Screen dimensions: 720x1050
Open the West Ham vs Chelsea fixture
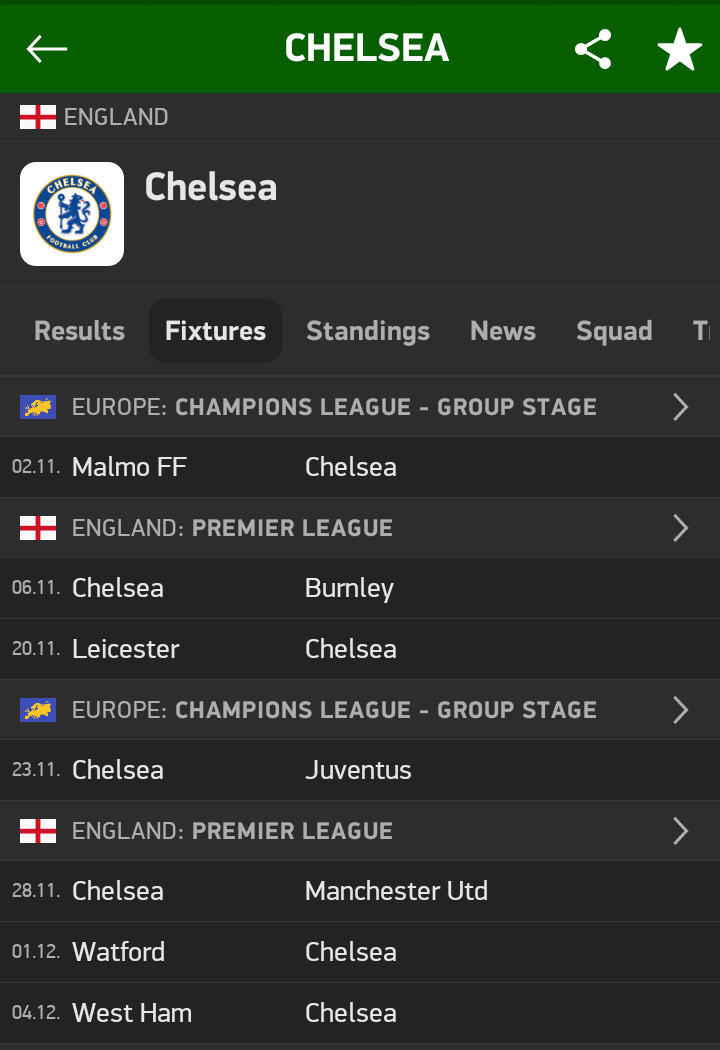point(360,1013)
